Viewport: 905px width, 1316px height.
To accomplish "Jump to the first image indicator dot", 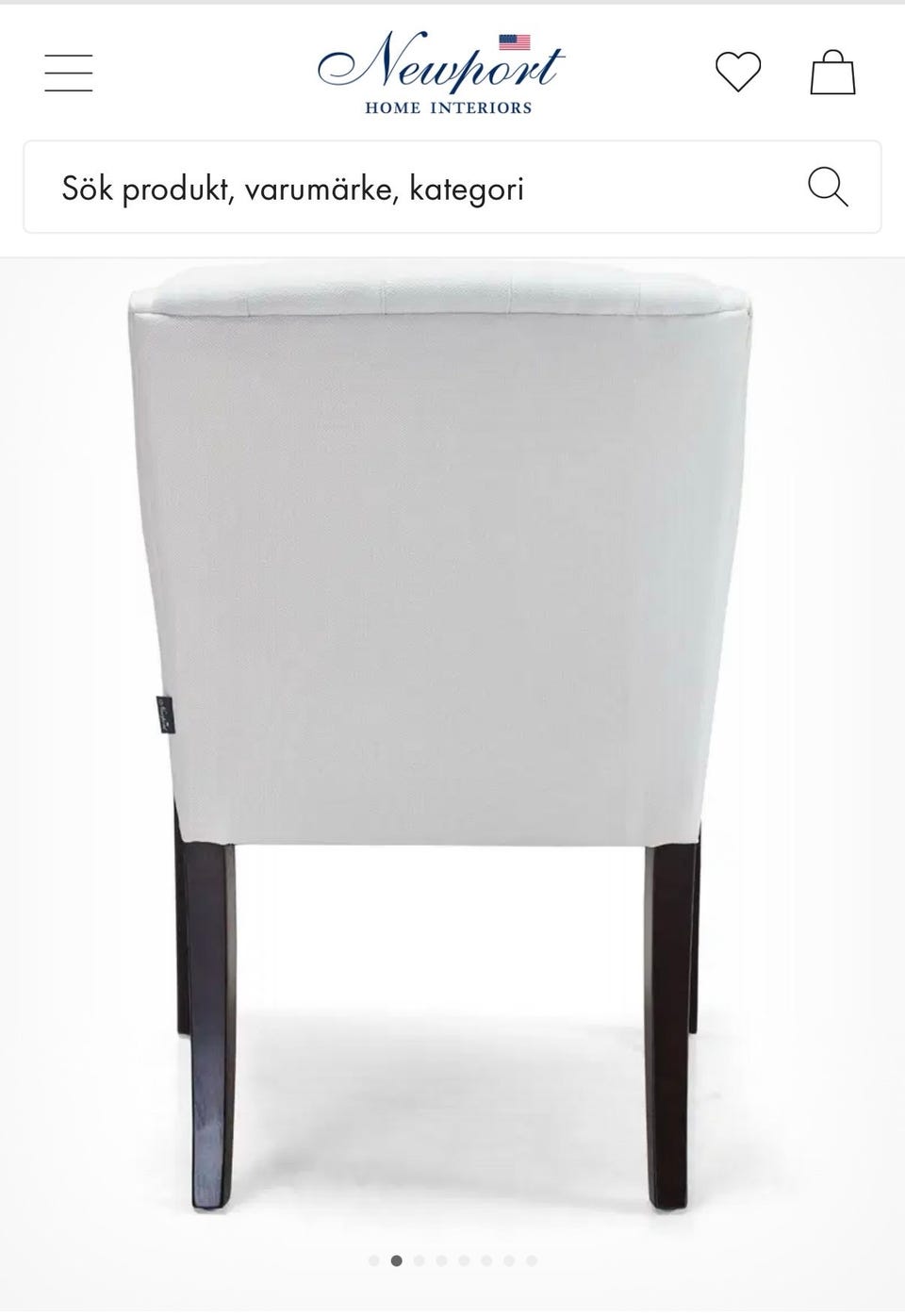I will tap(374, 1260).
